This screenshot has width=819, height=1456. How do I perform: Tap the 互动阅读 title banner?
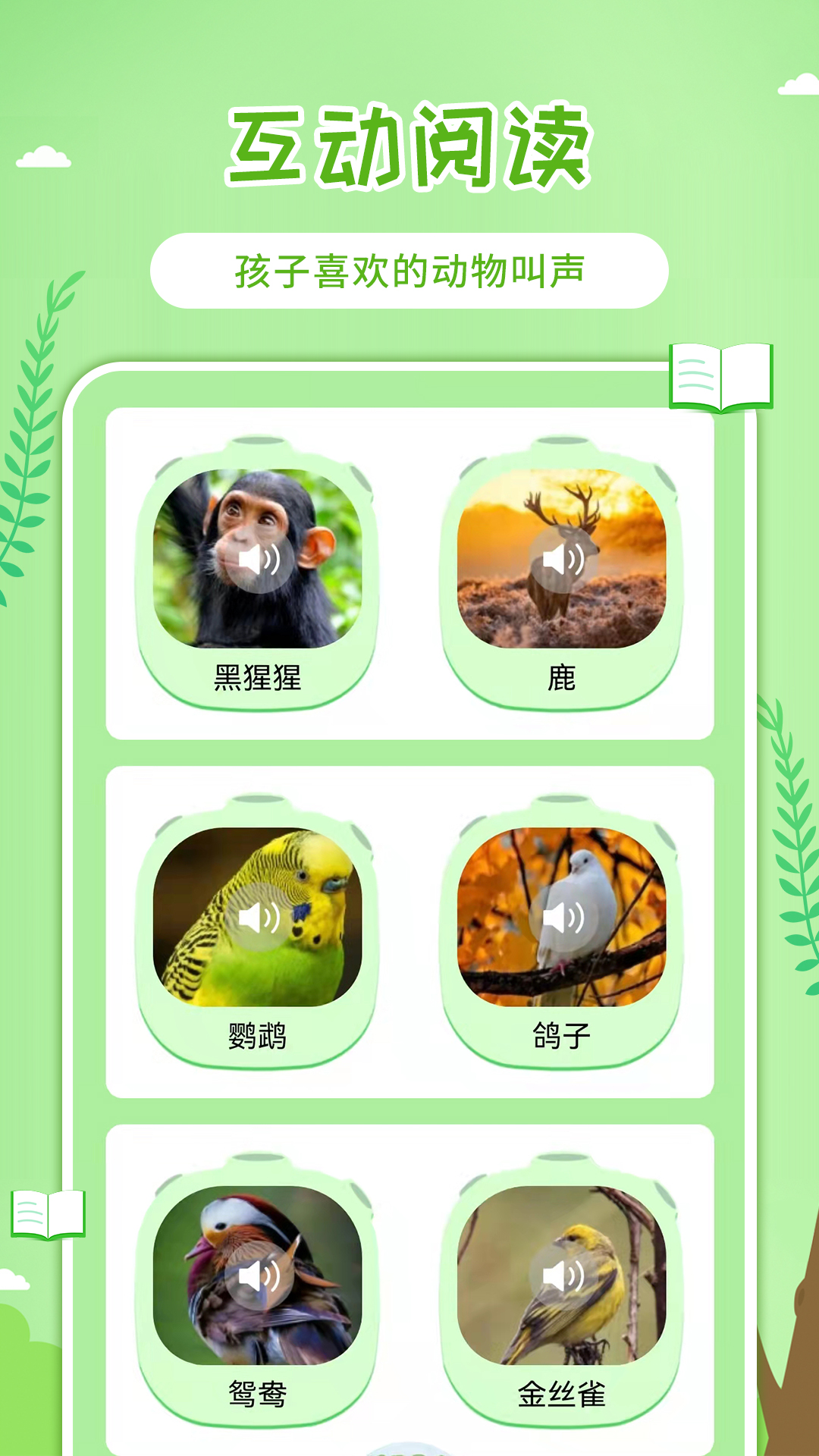click(x=409, y=148)
